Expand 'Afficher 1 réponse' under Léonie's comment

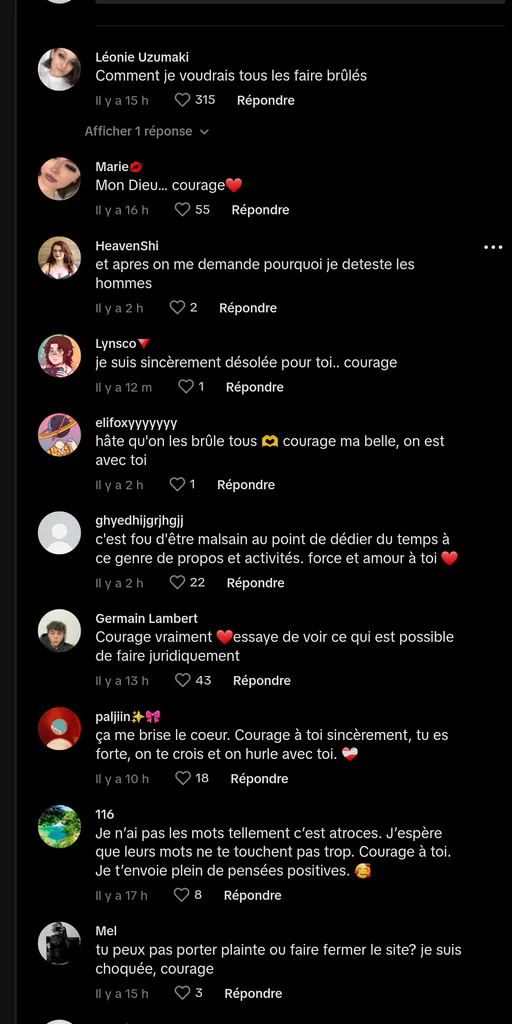click(x=147, y=131)
